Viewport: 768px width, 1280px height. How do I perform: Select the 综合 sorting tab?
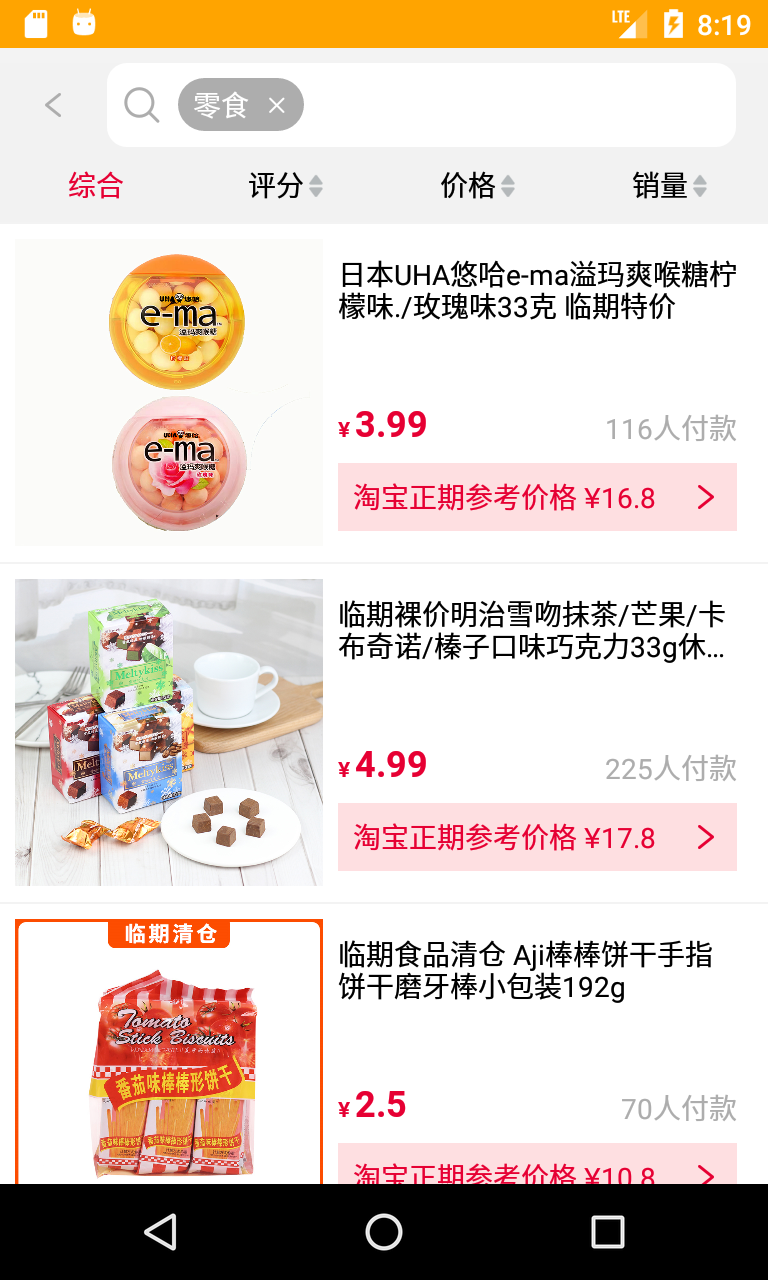click(96, 186)
